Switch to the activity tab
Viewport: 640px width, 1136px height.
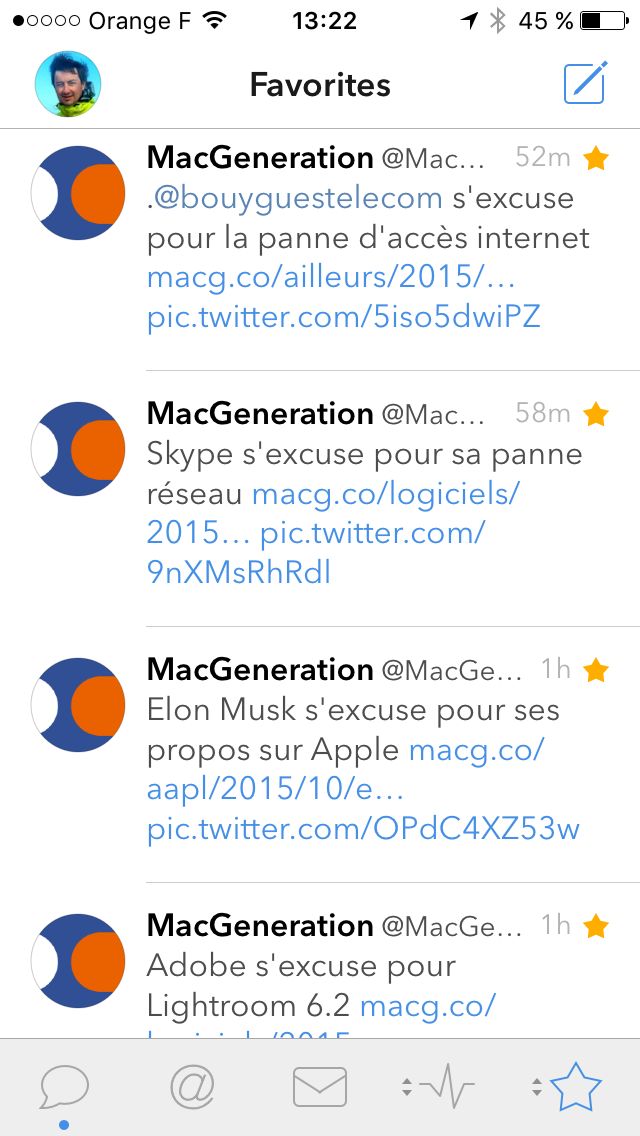tap(446, 1086)
